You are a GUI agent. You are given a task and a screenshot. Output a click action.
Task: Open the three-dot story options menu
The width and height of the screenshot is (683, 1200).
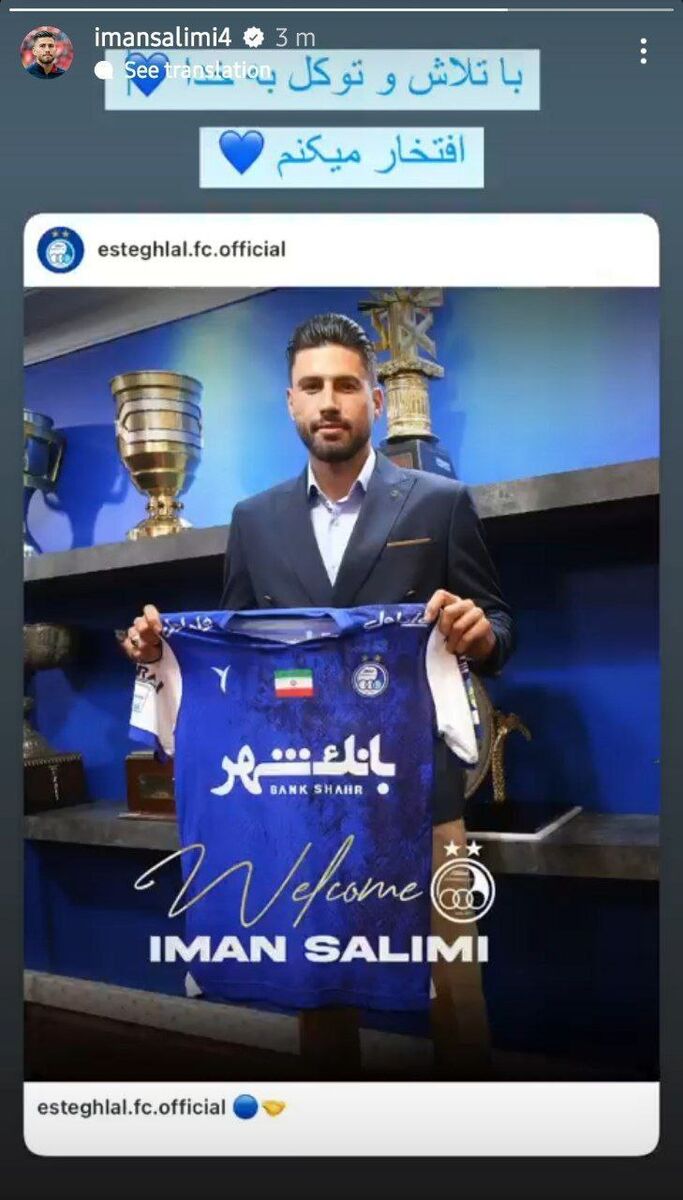[x=643, y=51]
